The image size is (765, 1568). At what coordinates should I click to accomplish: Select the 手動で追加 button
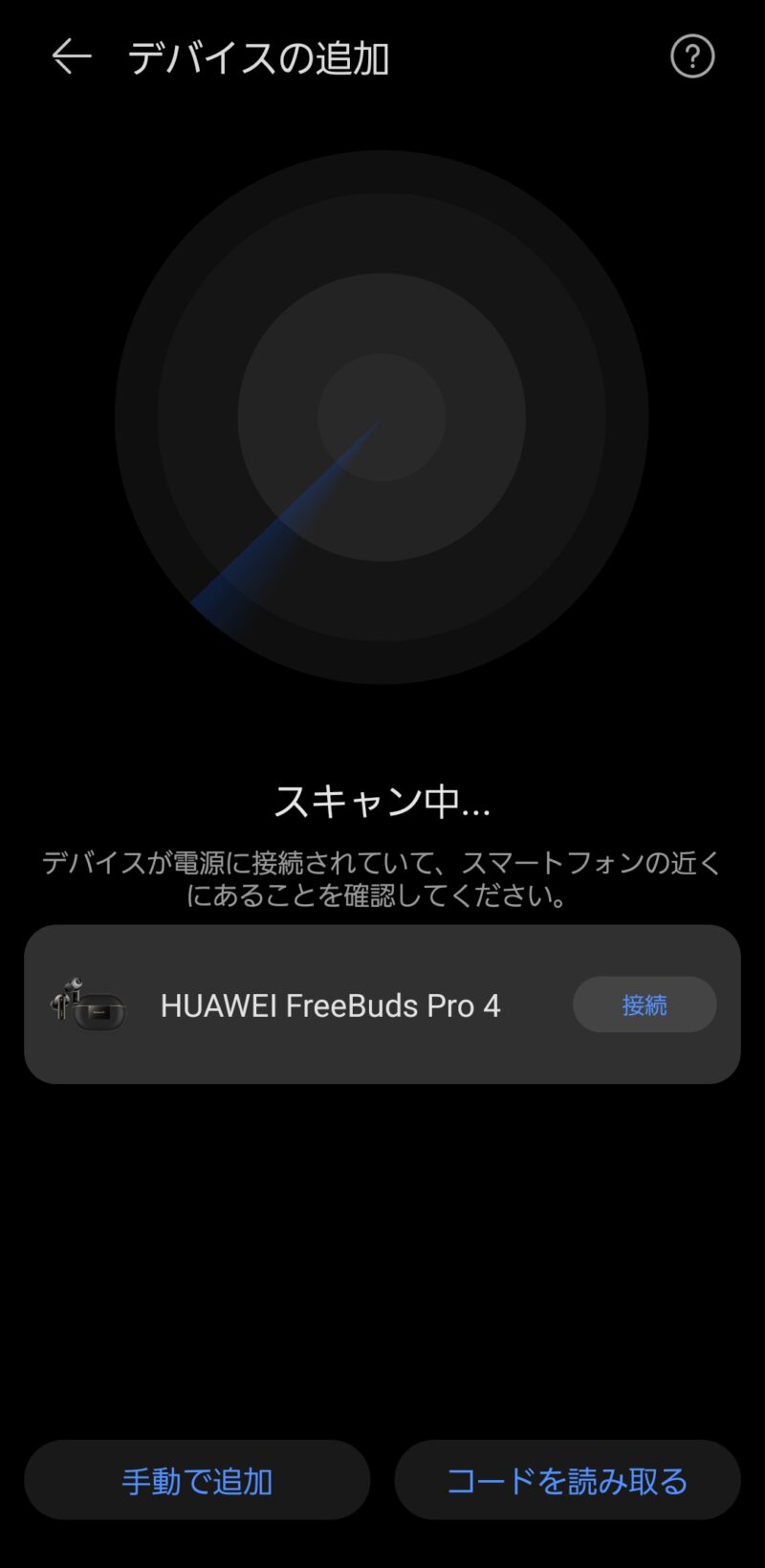(x=197, y=1480)
